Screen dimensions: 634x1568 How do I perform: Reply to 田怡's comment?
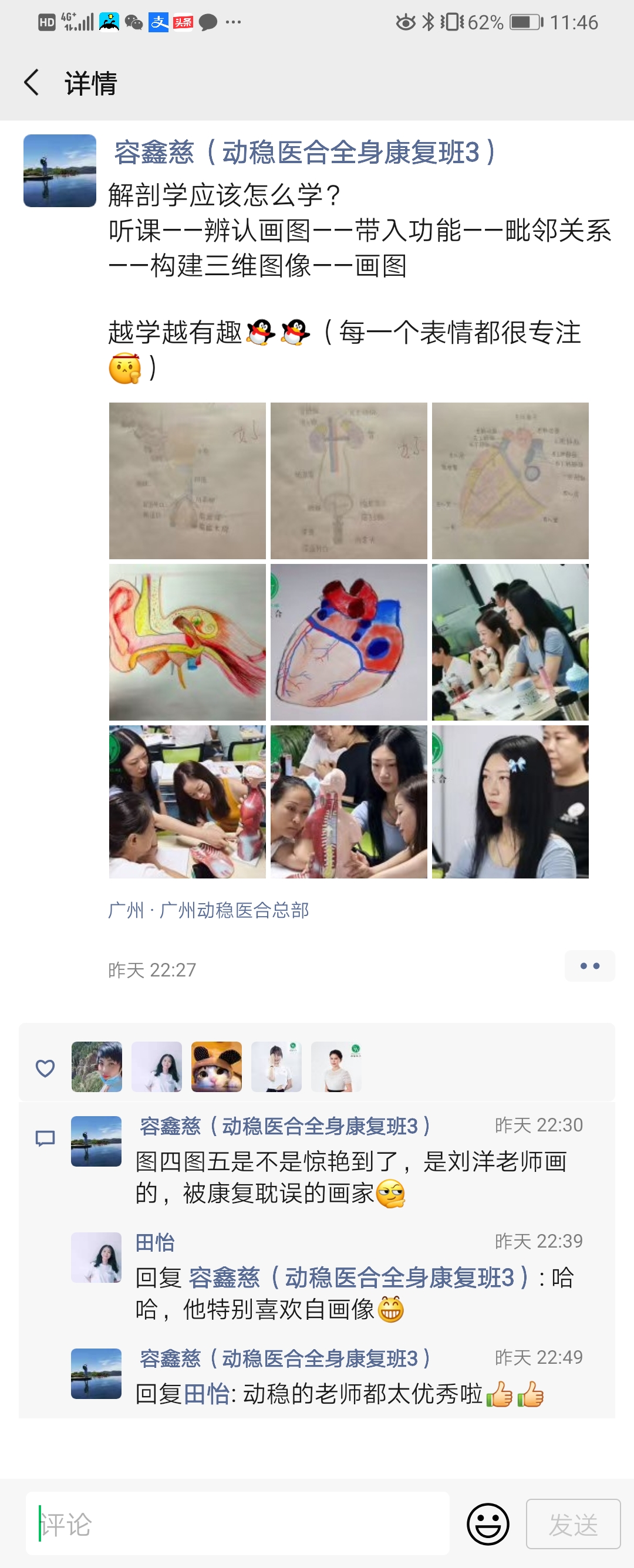353,1293
